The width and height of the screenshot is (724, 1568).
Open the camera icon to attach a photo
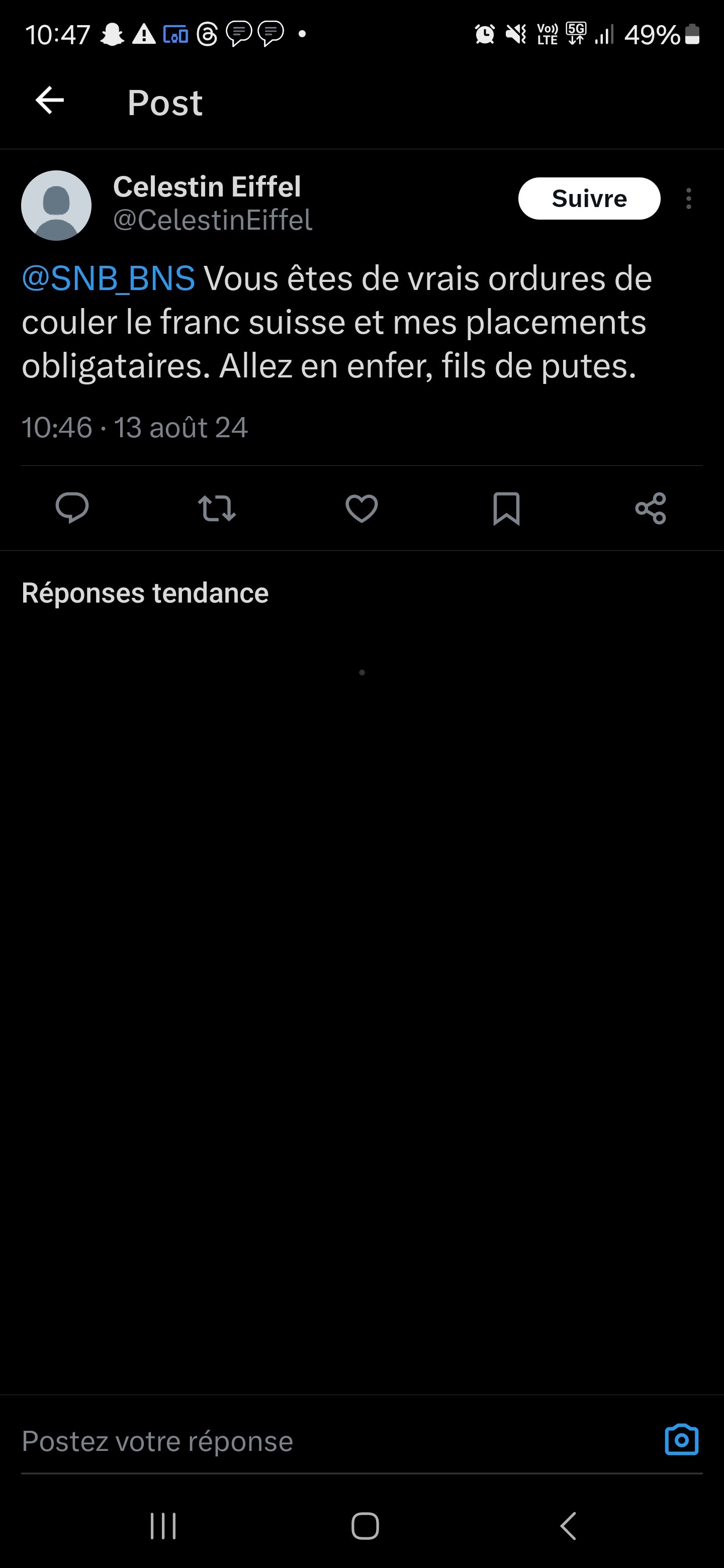(681, 1440)
